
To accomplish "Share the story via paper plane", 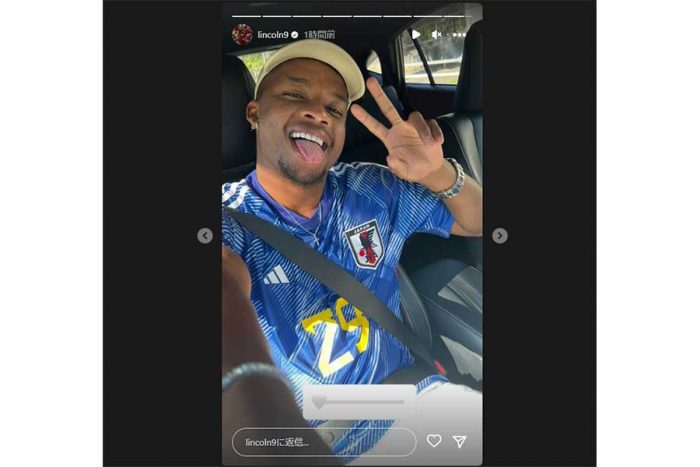I will click(459, 441).
